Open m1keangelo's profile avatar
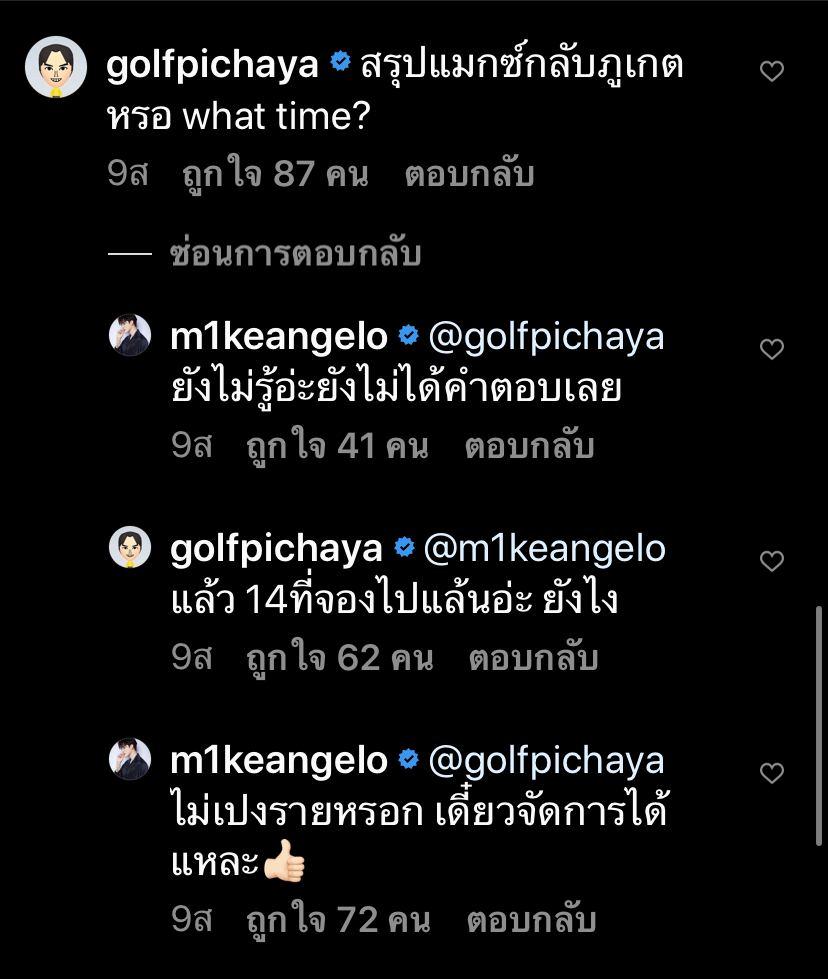 131,337
